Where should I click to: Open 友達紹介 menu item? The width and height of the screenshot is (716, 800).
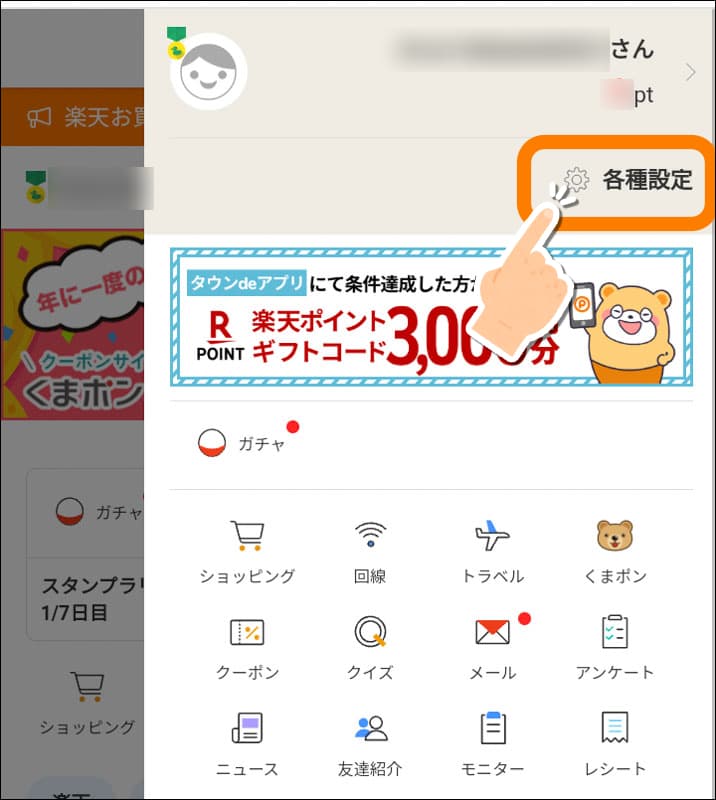(x=370, y=743)
